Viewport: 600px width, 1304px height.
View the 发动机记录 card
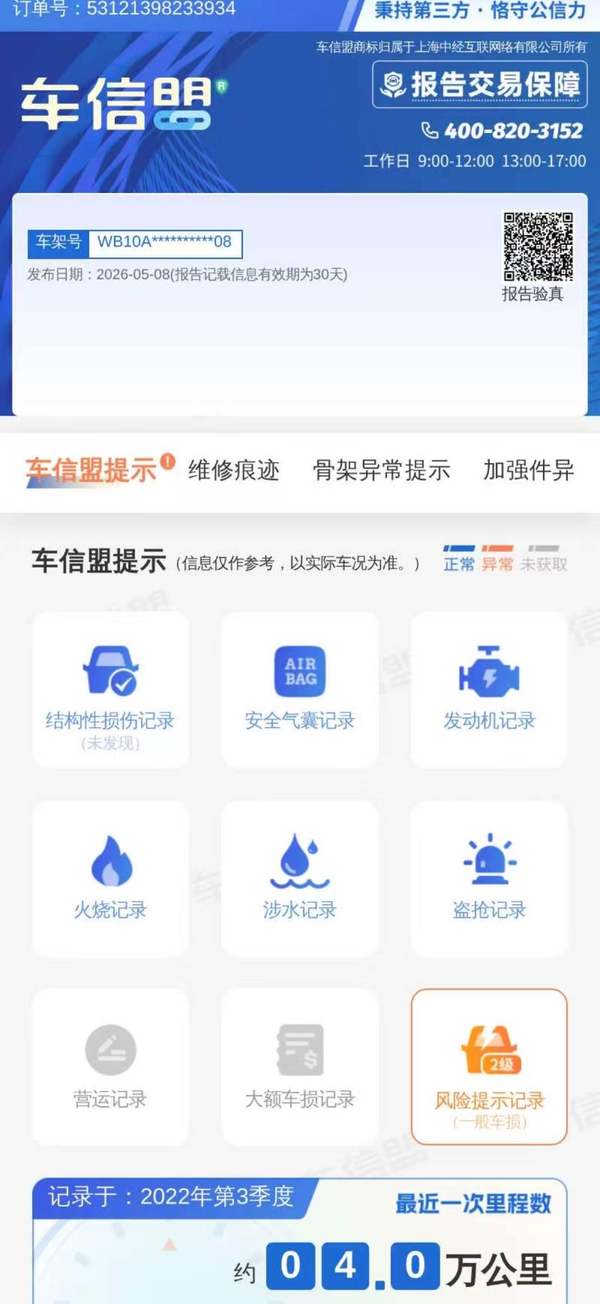tap(489, 690)
